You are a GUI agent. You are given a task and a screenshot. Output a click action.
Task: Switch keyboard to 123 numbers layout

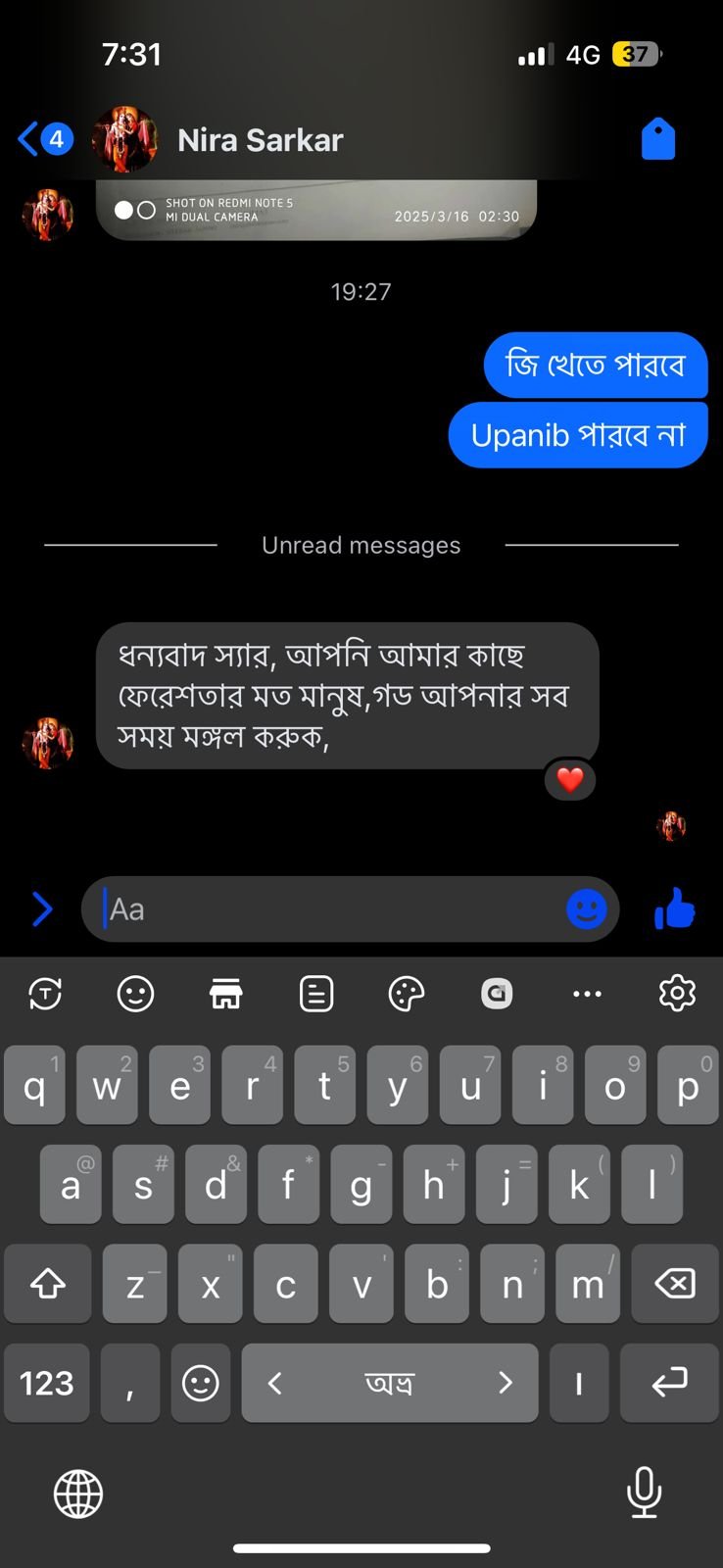click(x=46, y=1383)
